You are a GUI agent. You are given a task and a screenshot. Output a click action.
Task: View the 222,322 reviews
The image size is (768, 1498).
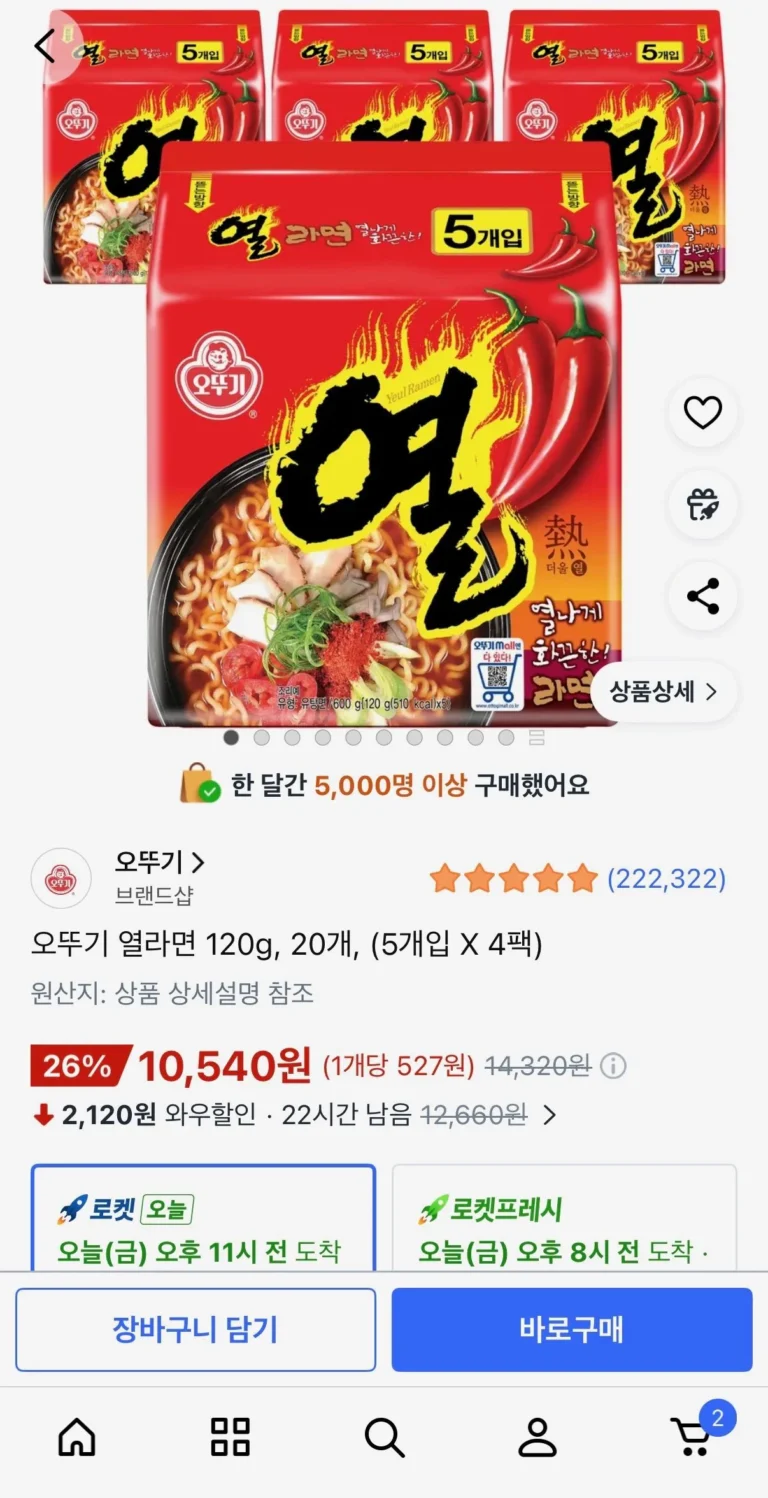[666, 879]
